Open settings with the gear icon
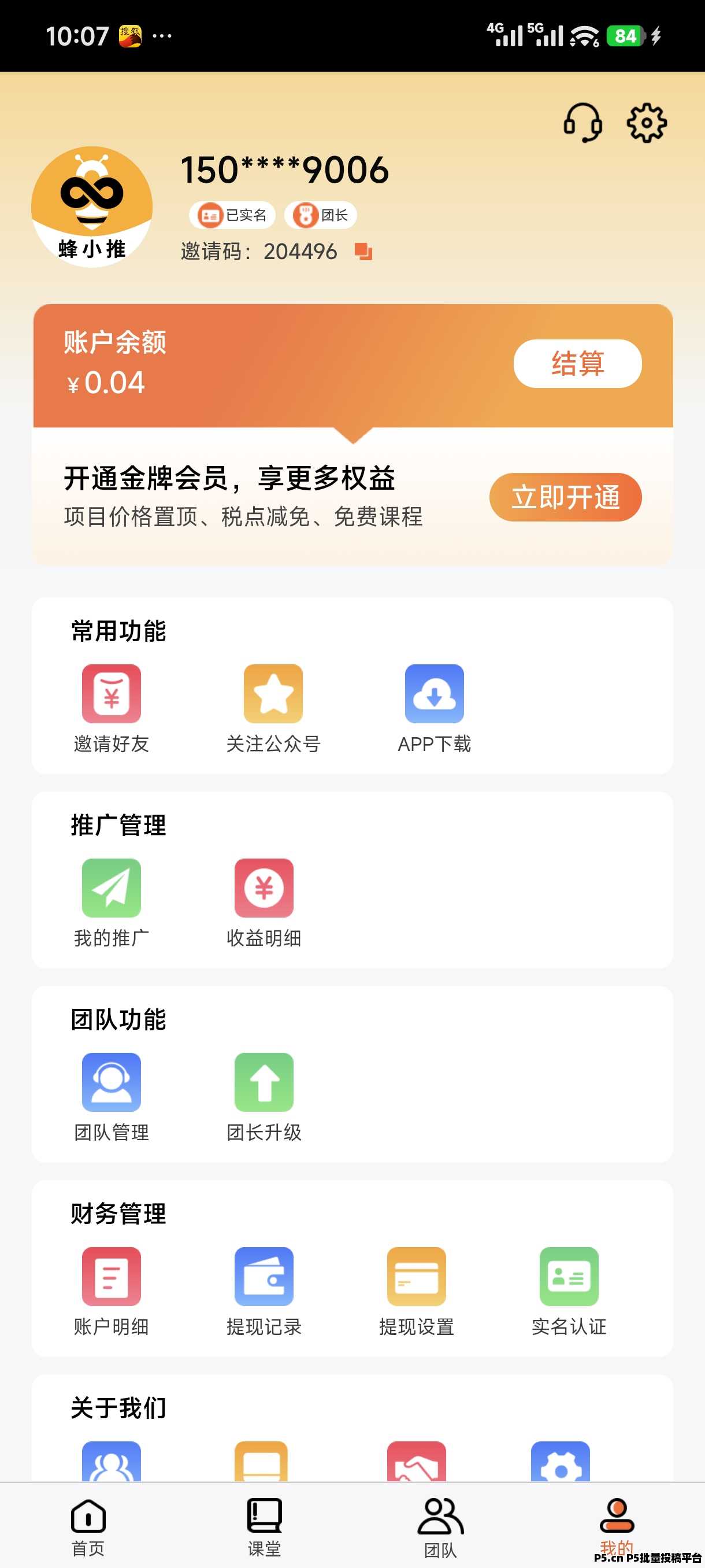The image size is (705, 1568). [x=646, y=121]
